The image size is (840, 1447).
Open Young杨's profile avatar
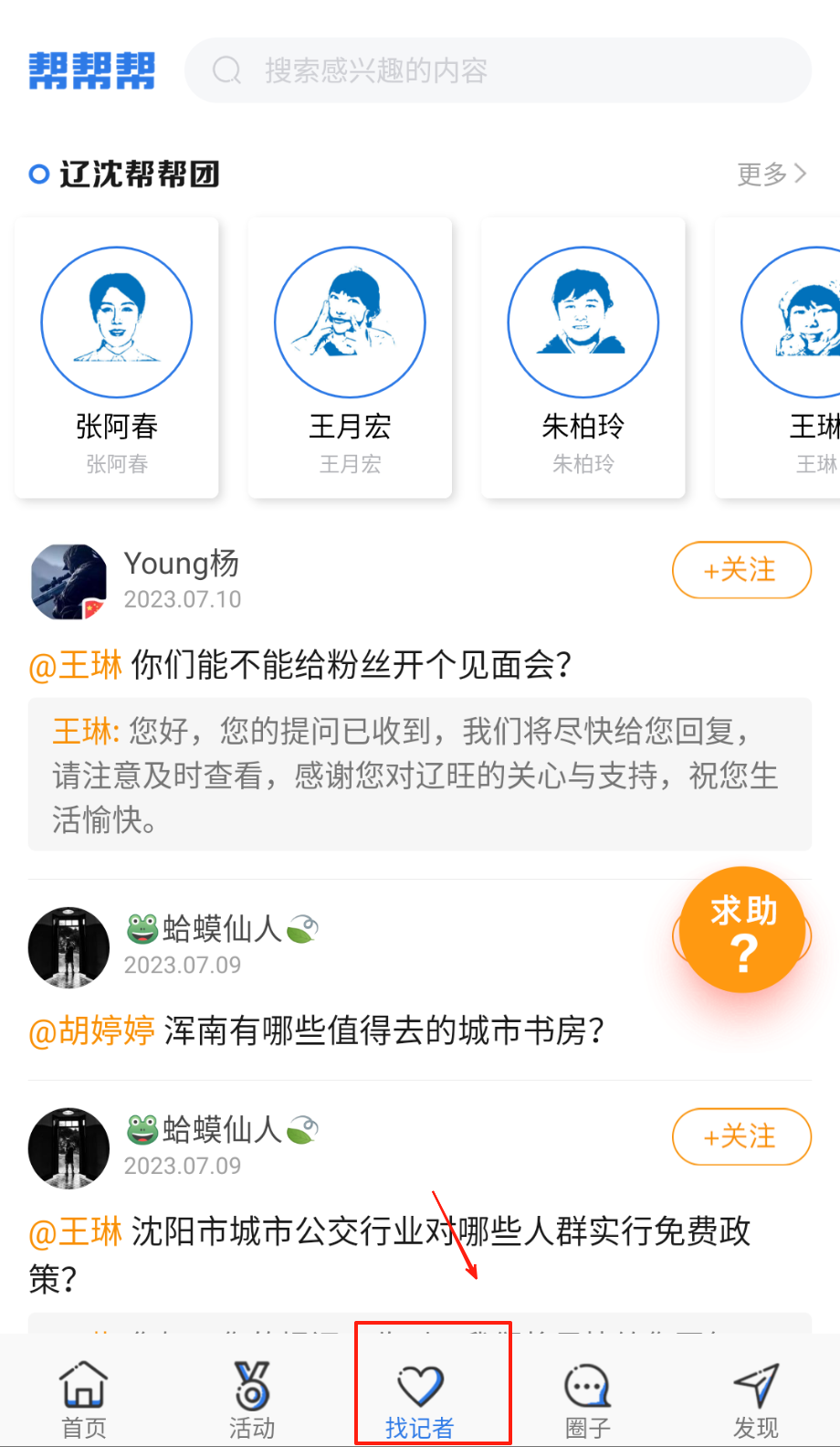tap(68, 582)
